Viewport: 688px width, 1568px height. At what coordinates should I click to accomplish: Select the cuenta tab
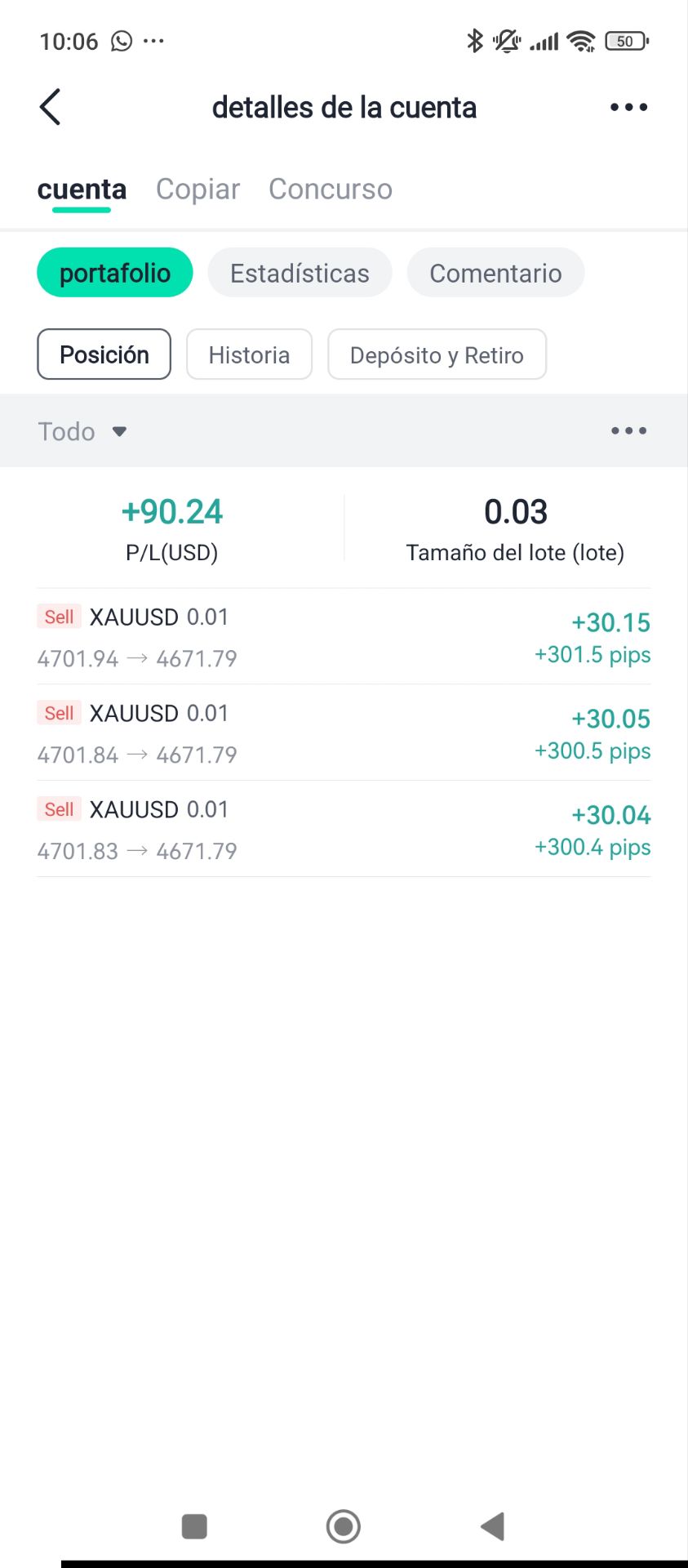click(x=82, y=189)
